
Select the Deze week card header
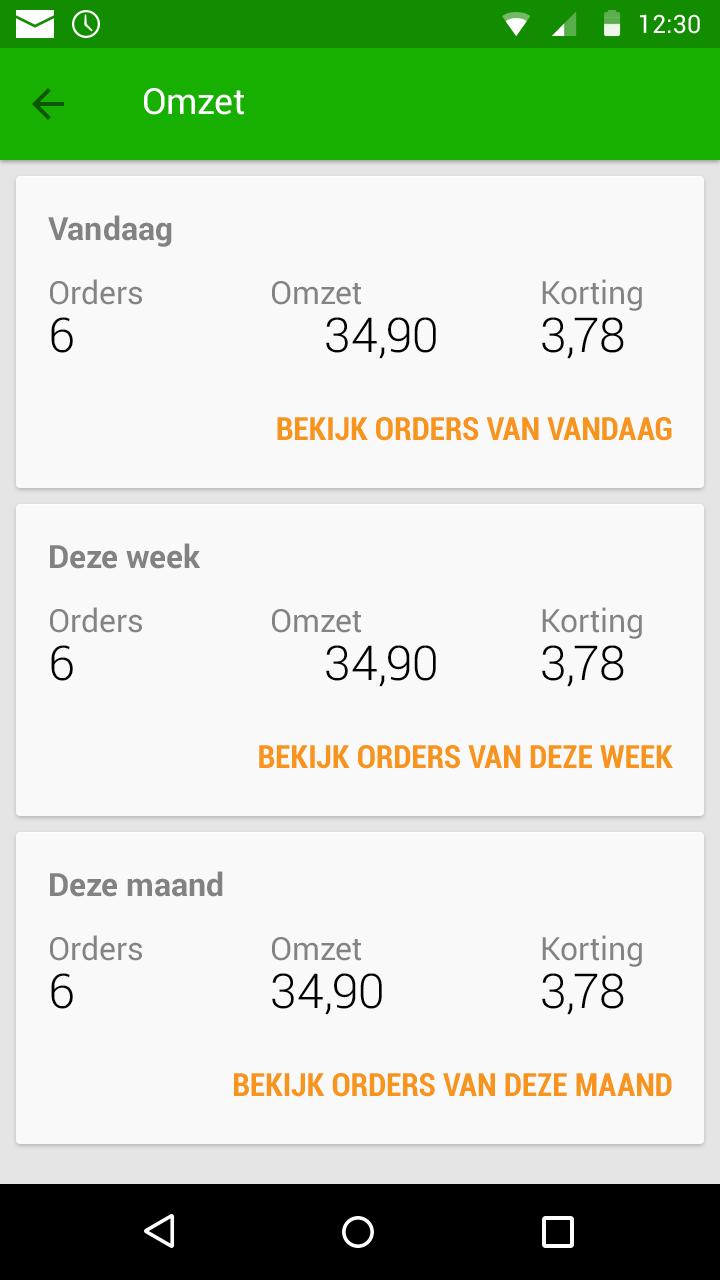point(123,556)
